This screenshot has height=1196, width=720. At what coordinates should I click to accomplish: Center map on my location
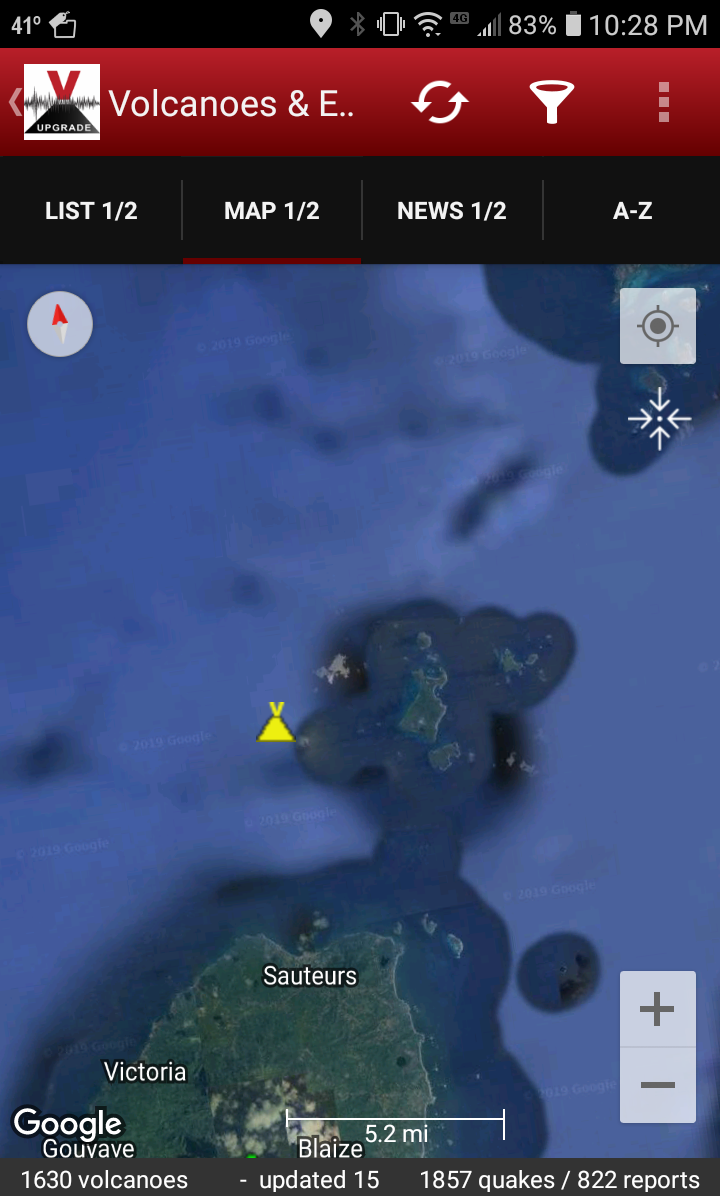(x=658, y=326)
